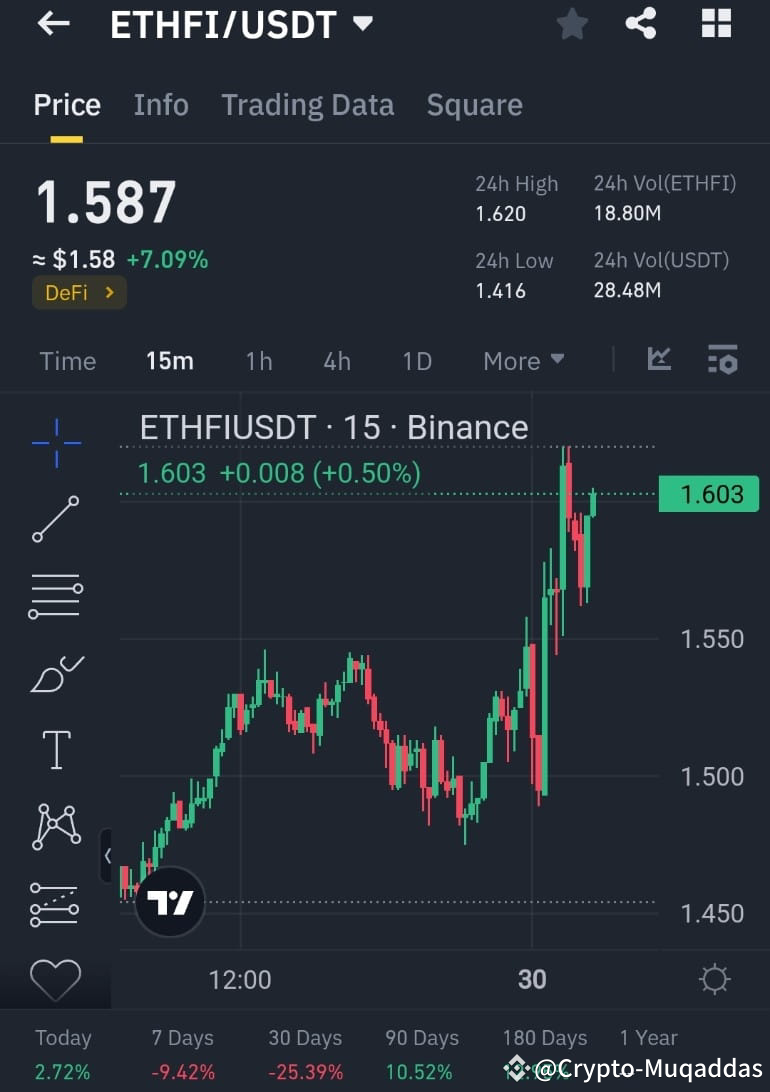Viewport: 770px width, 1092px height.
Task: Collapse the left drawing toolbar
Action: click(108, 857)
